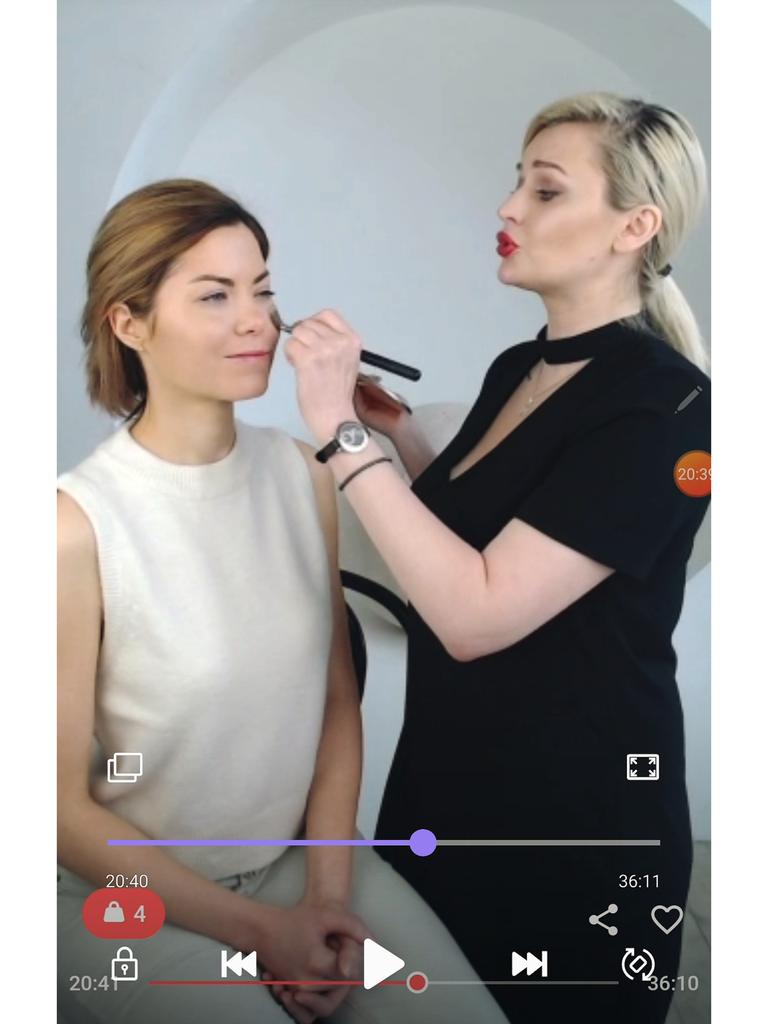
Task: Toggle screen rotation mode
Action: (x=638, y=964)
